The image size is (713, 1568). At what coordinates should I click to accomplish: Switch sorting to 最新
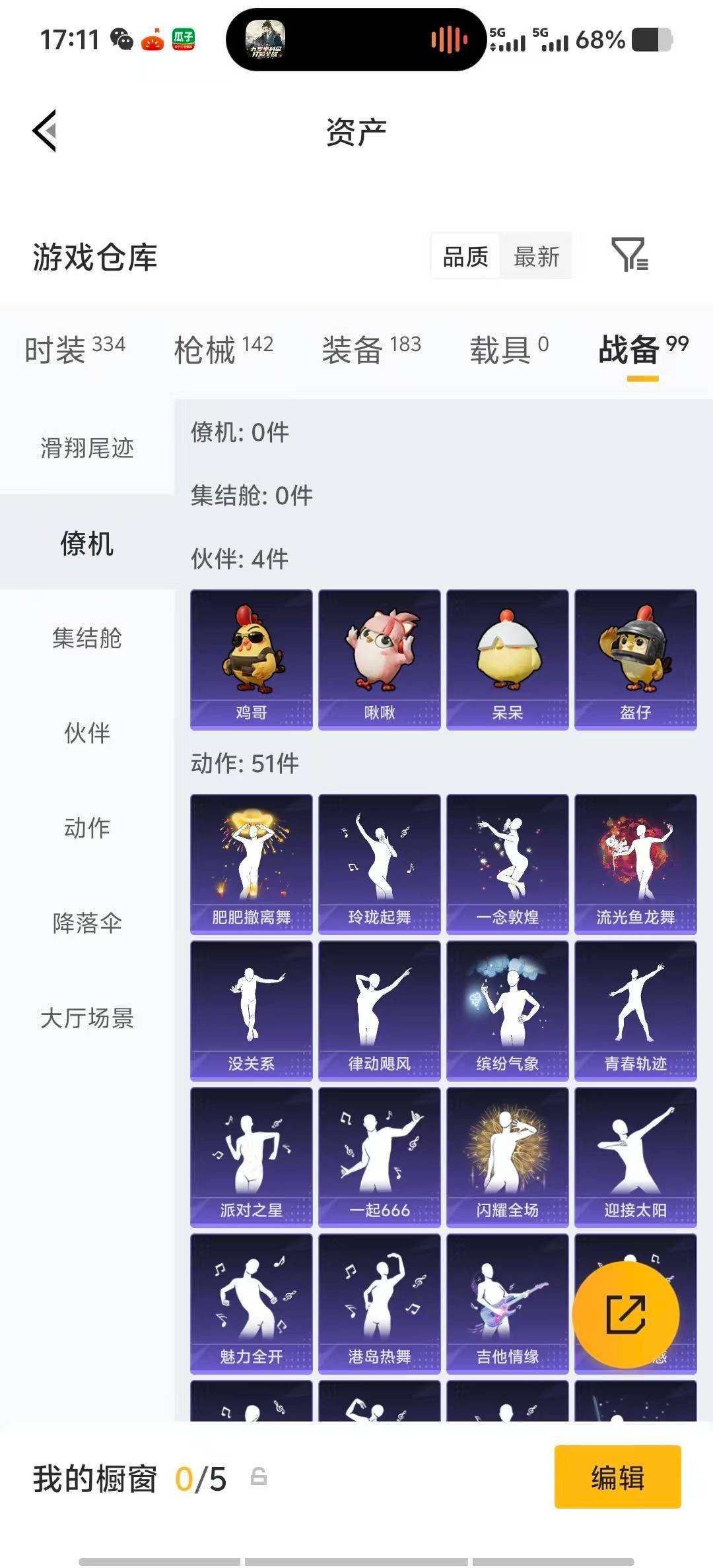pyautogui.click(x=537, y=257)
